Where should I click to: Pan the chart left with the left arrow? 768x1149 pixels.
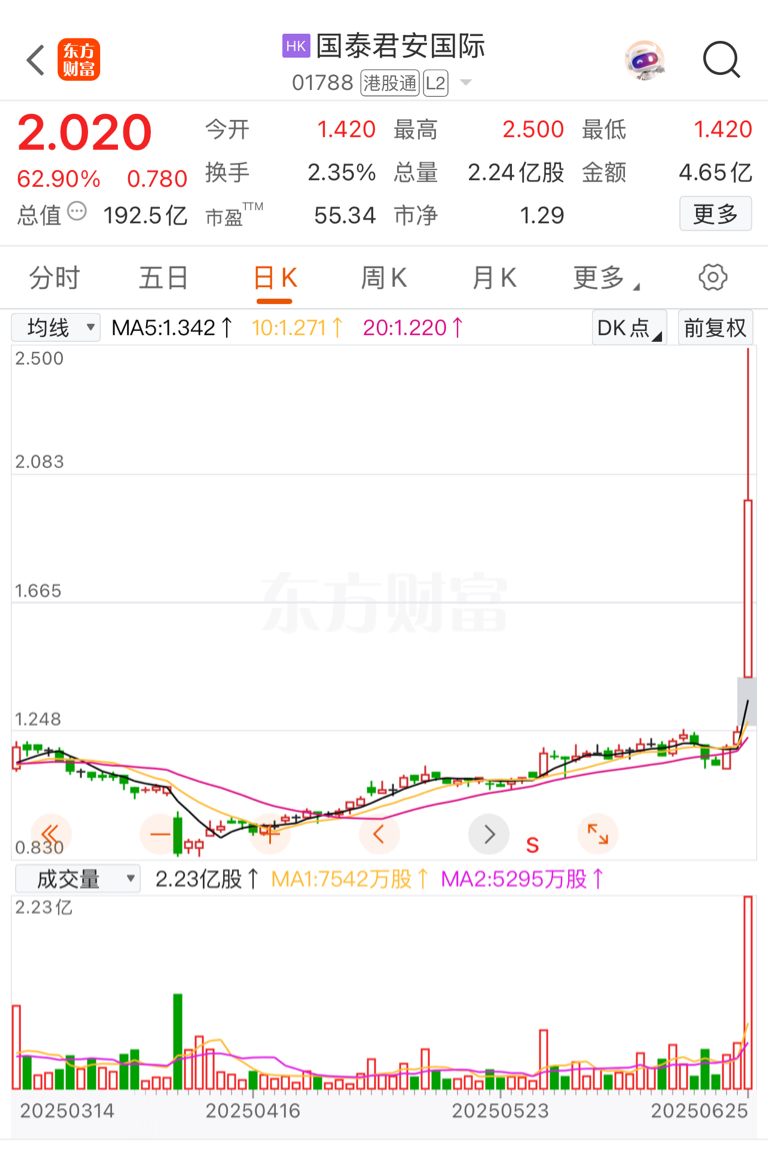[x=379, y=834]
